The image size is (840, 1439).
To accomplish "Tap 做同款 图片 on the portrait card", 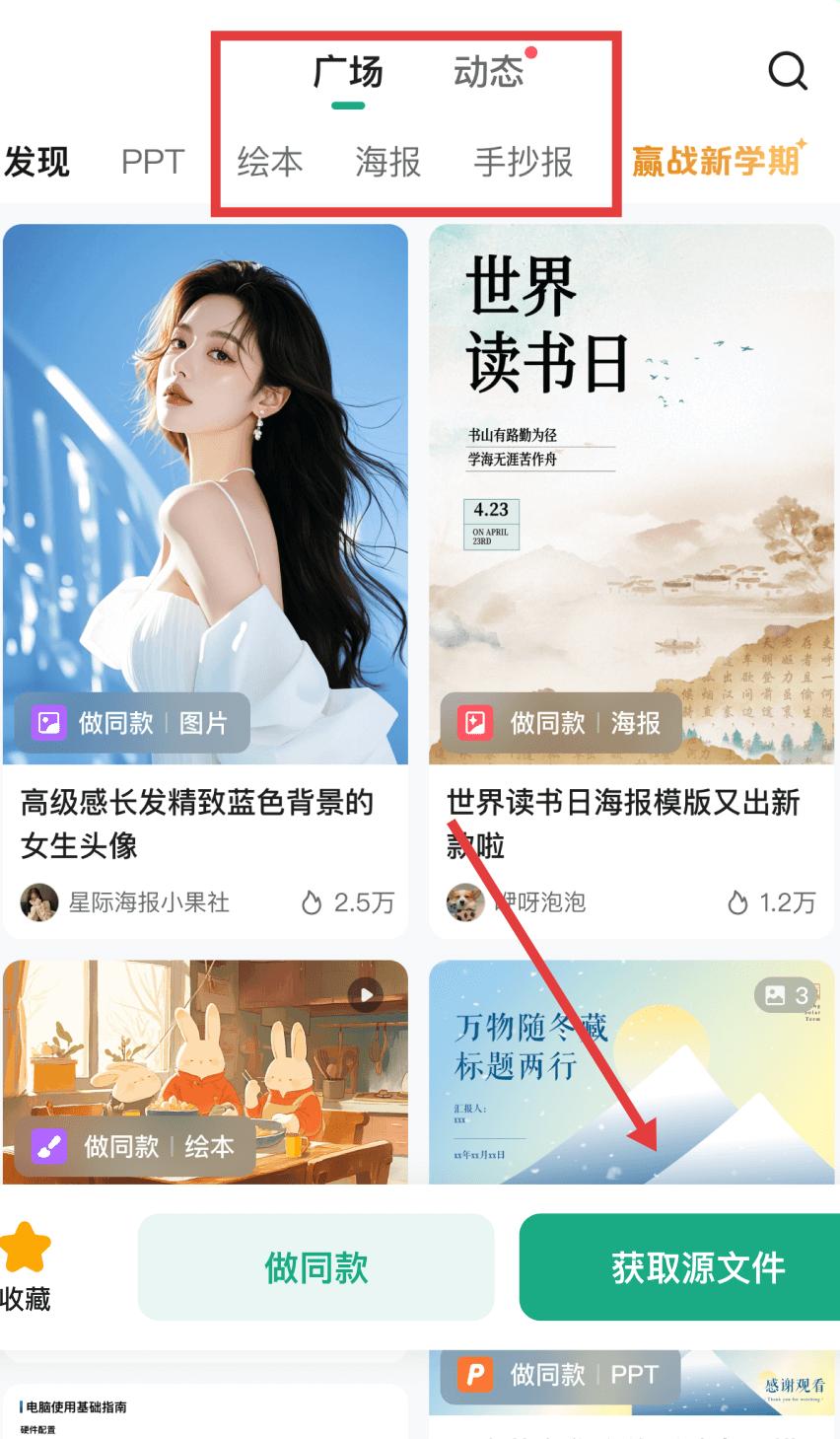I will point(132,723).
